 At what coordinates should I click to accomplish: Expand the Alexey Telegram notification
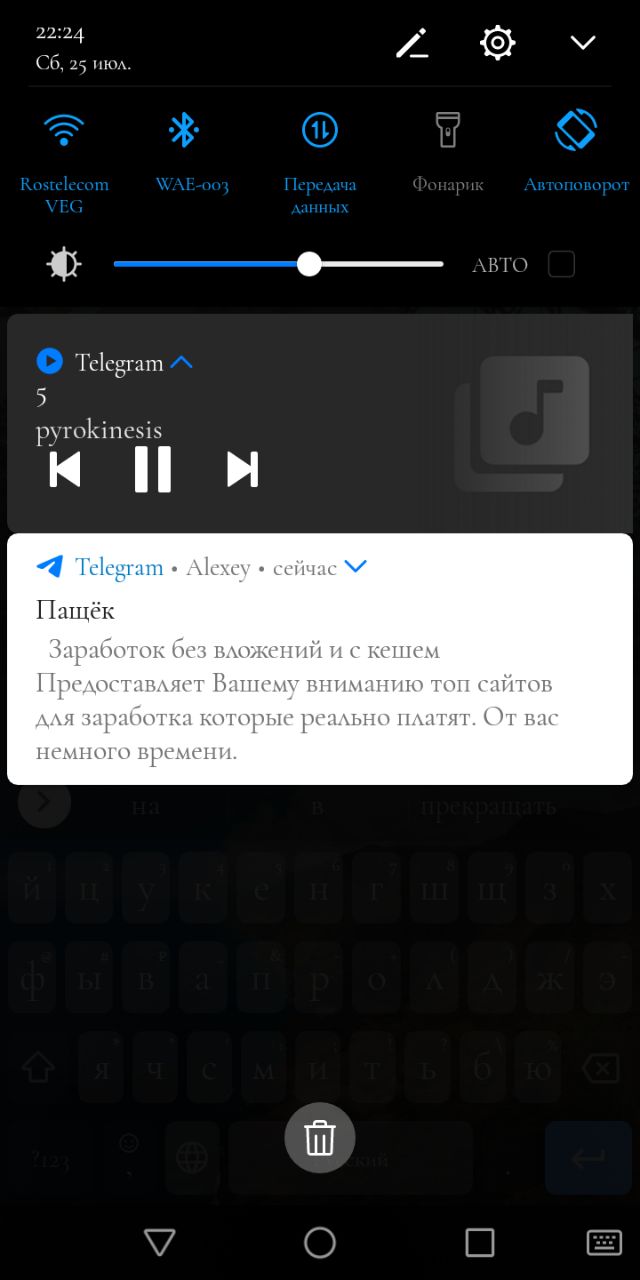click(x=355, y=567)
